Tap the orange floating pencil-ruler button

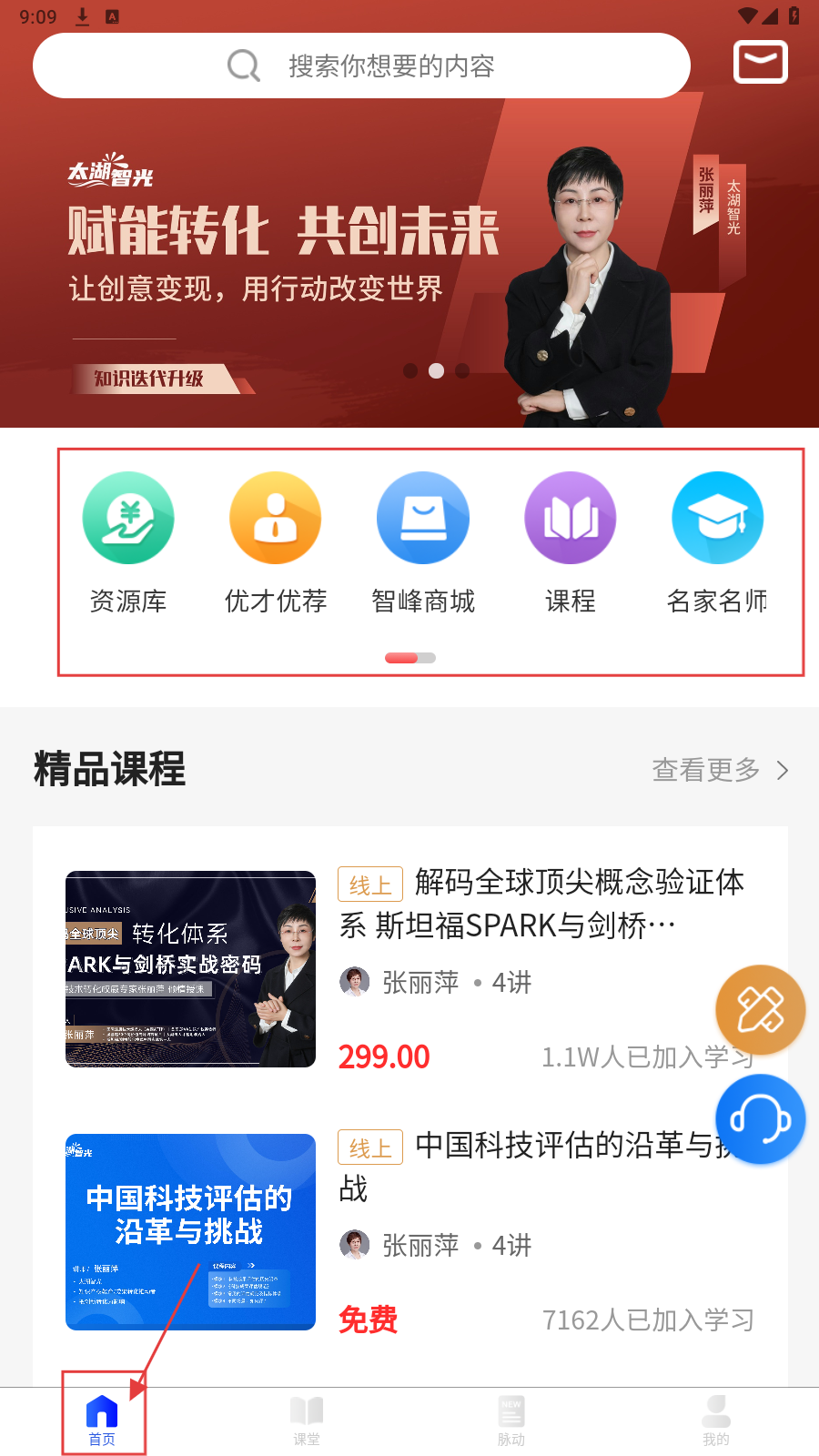pyautogui.click(x=760, y=1009)
